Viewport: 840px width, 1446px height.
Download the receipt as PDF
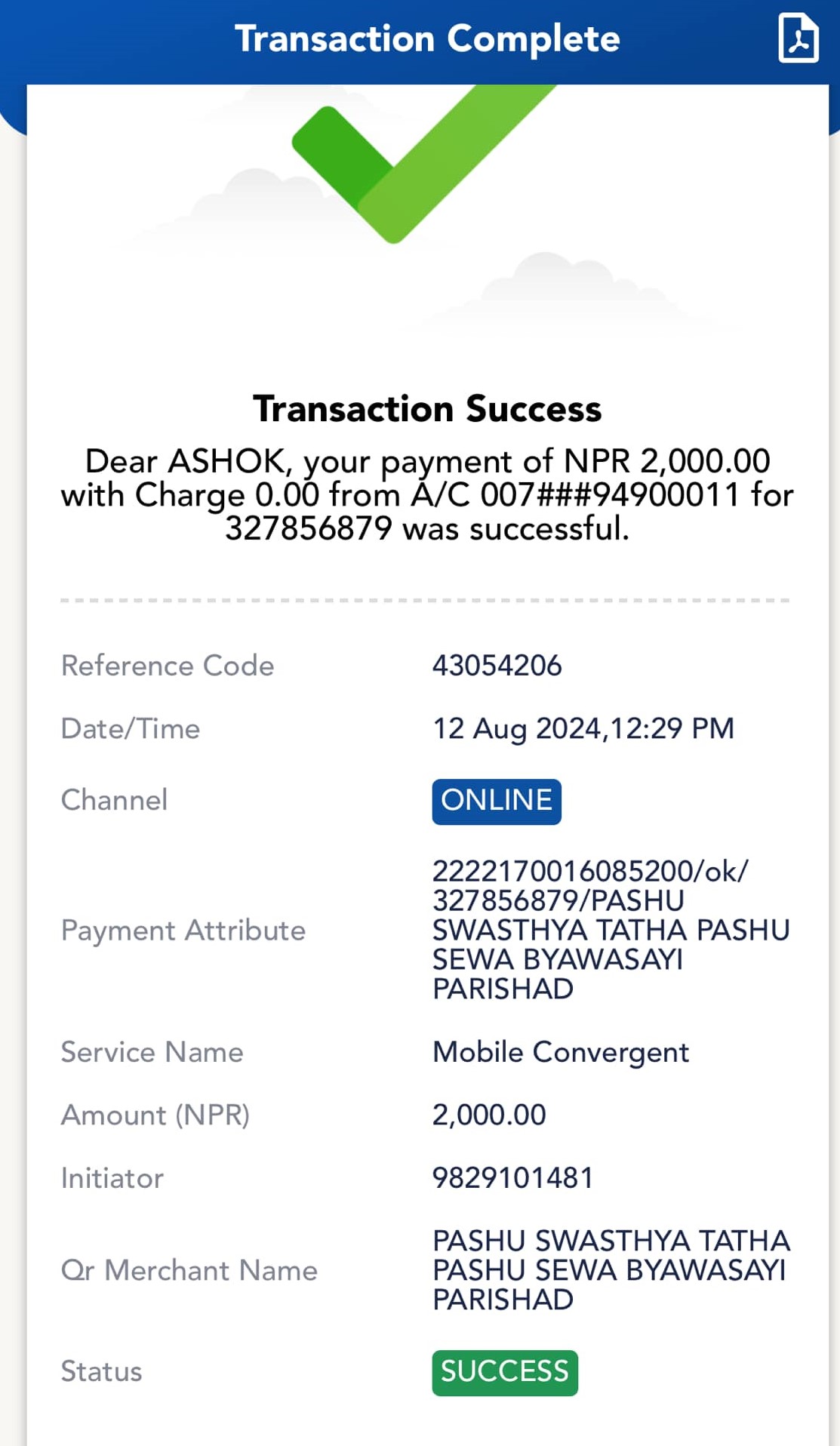(x=798, y=38)
